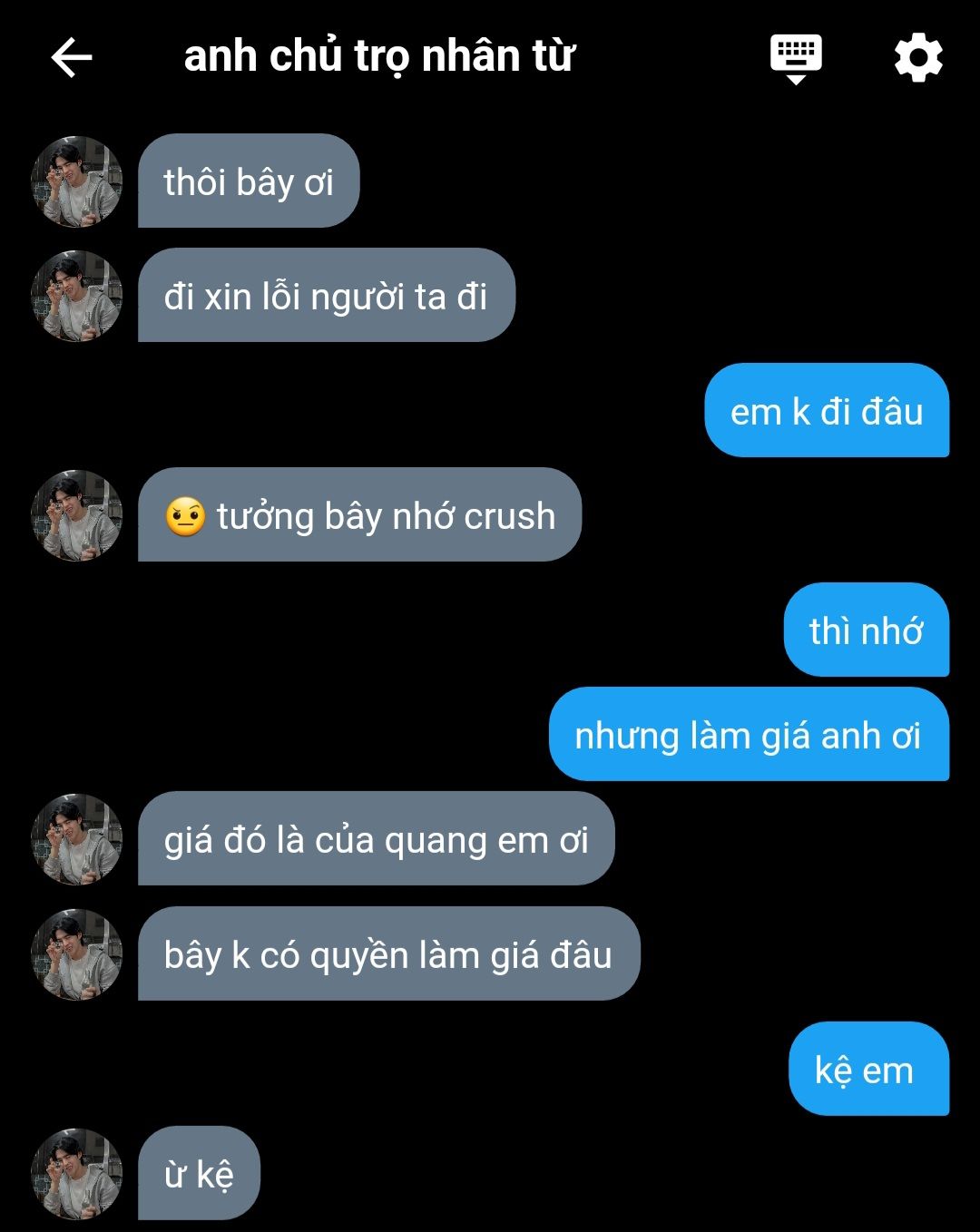Open chat settings gear

click(918, 58)
